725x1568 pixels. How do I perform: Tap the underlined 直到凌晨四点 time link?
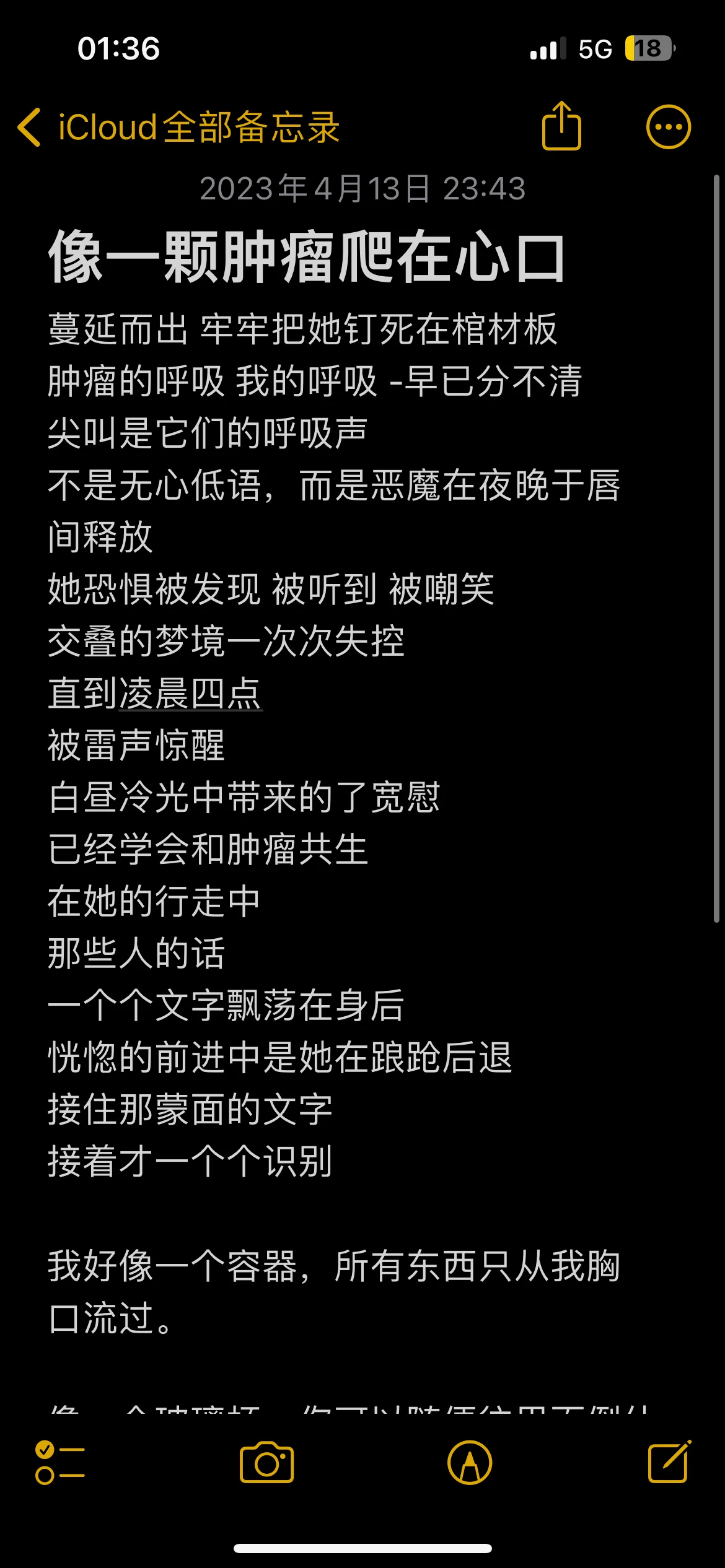155,693
